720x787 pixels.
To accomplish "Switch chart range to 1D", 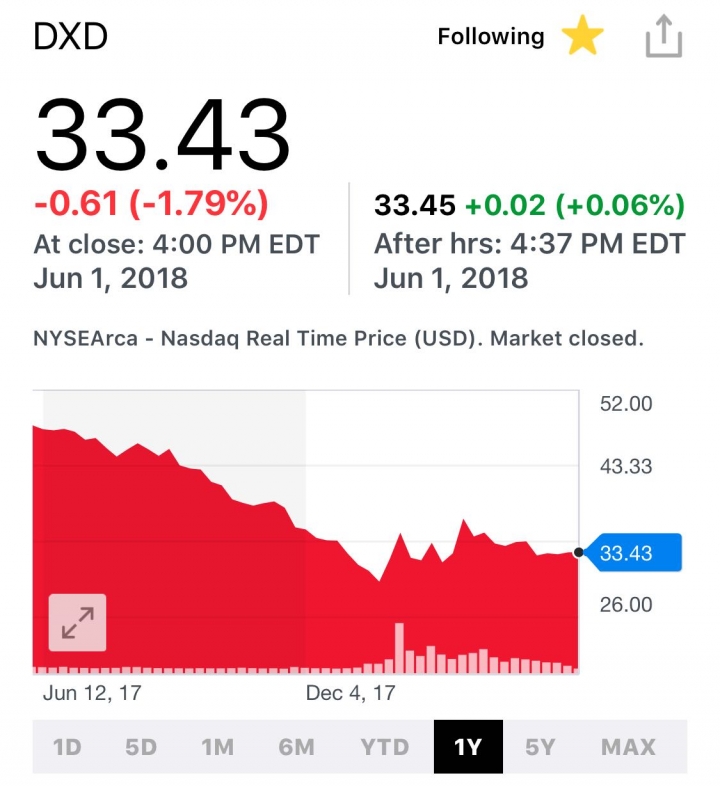I will coord(67,747).
